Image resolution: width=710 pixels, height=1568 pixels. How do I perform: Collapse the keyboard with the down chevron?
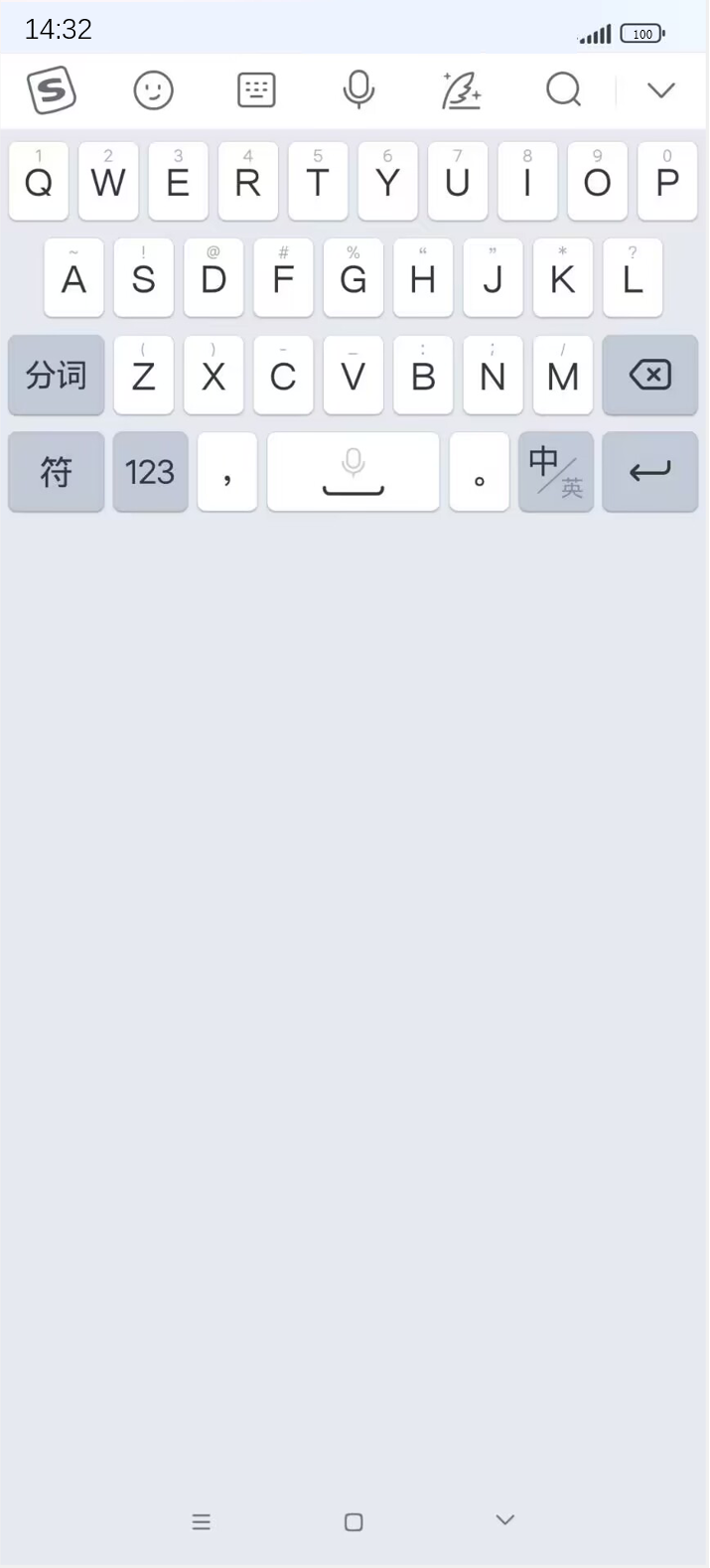tap(660, 91)
